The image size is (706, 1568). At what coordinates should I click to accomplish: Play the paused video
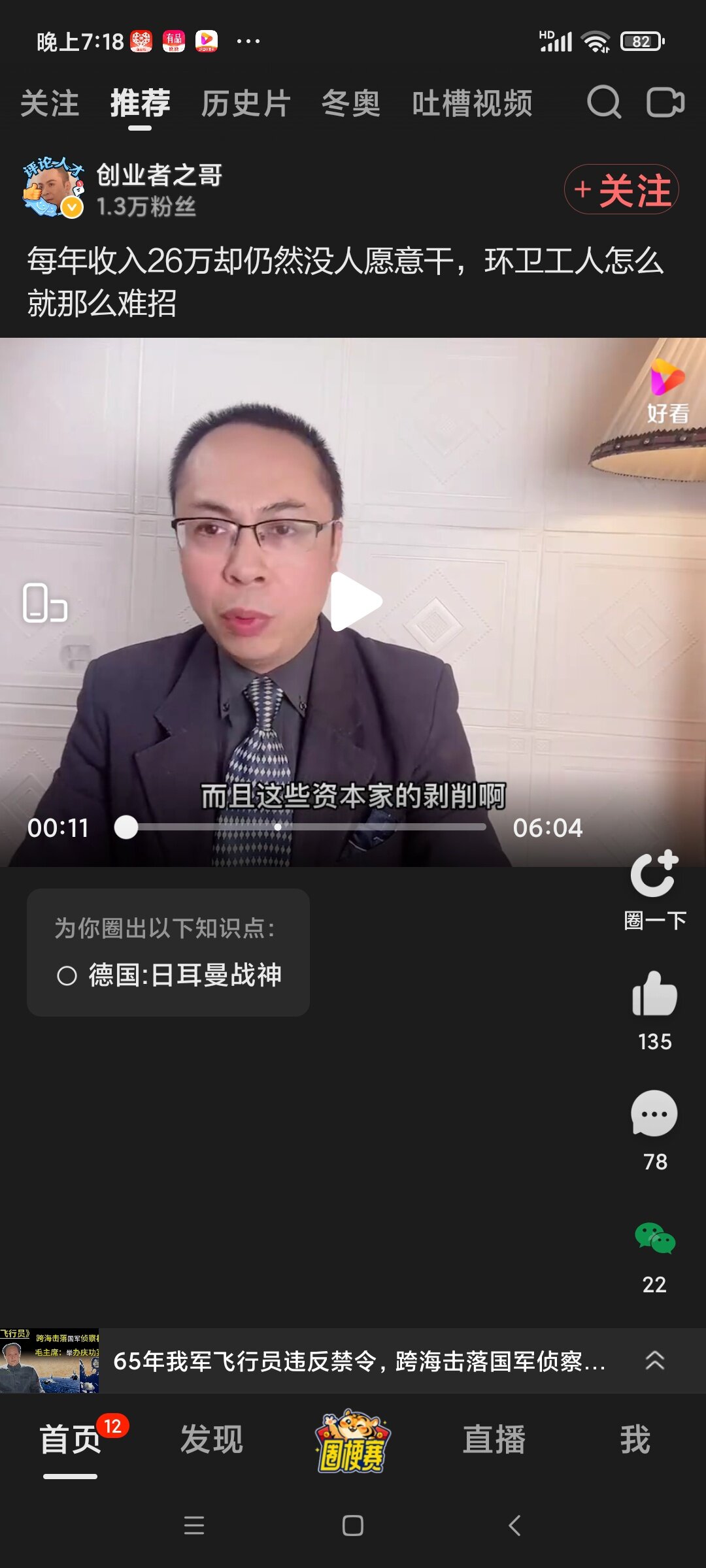pyautogui.click(x=354, y=602)
